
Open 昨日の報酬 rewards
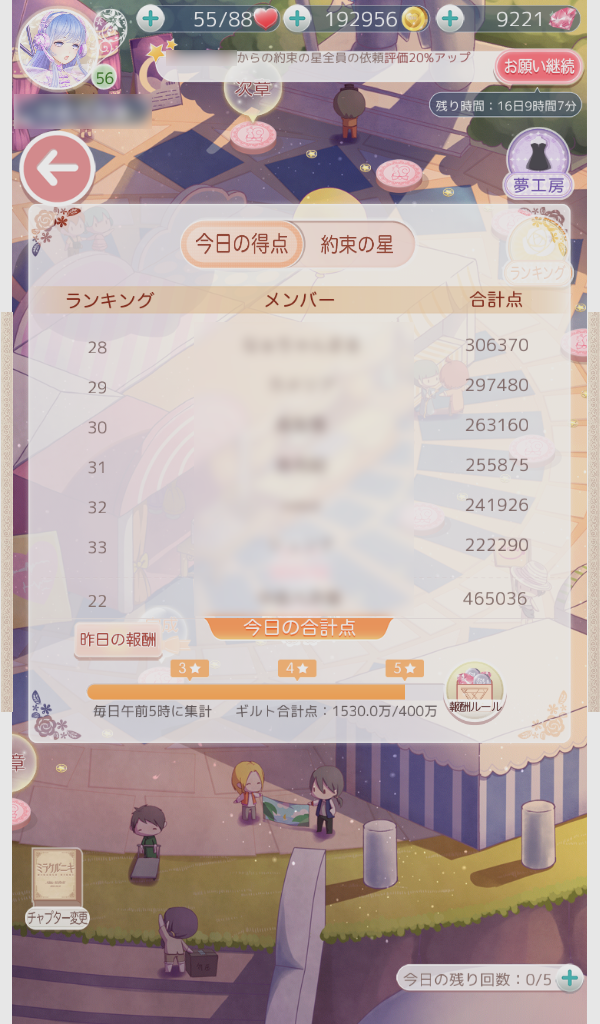tap(118, 639)
